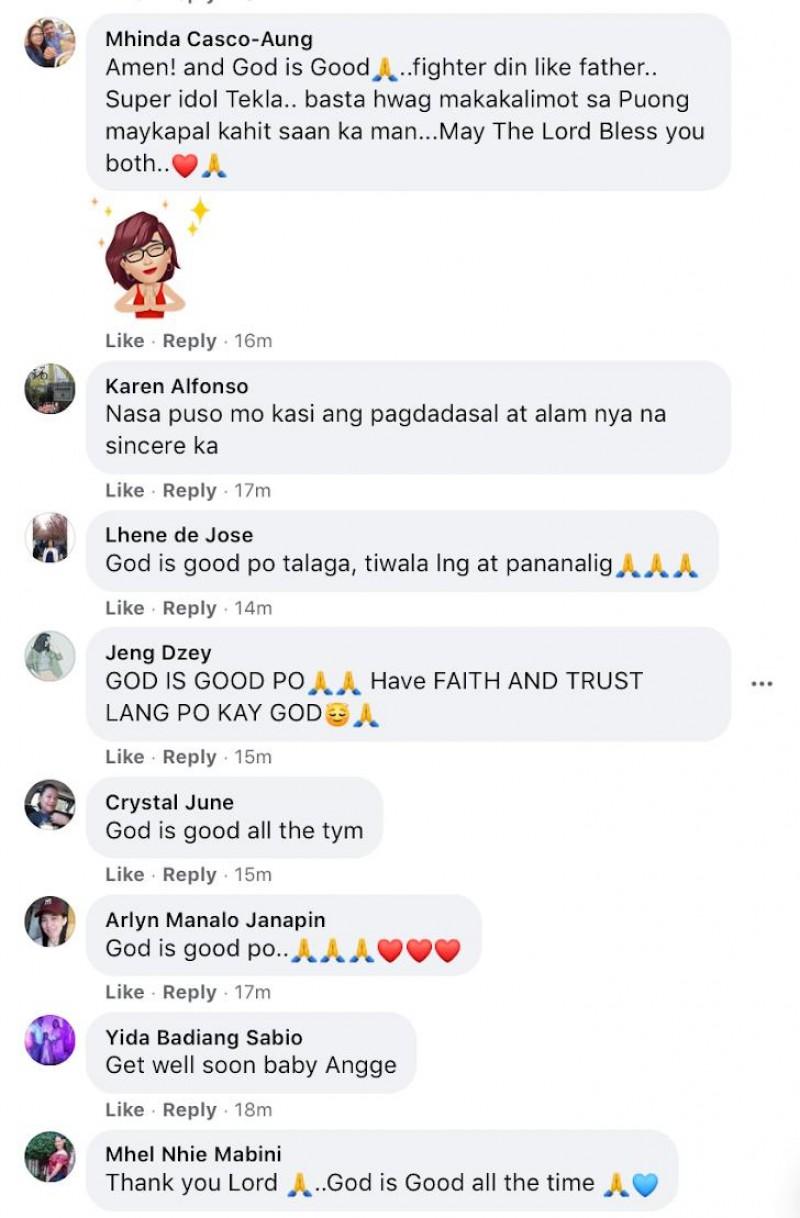Open Jeng Dzey's profile picture

click(47, 655)
